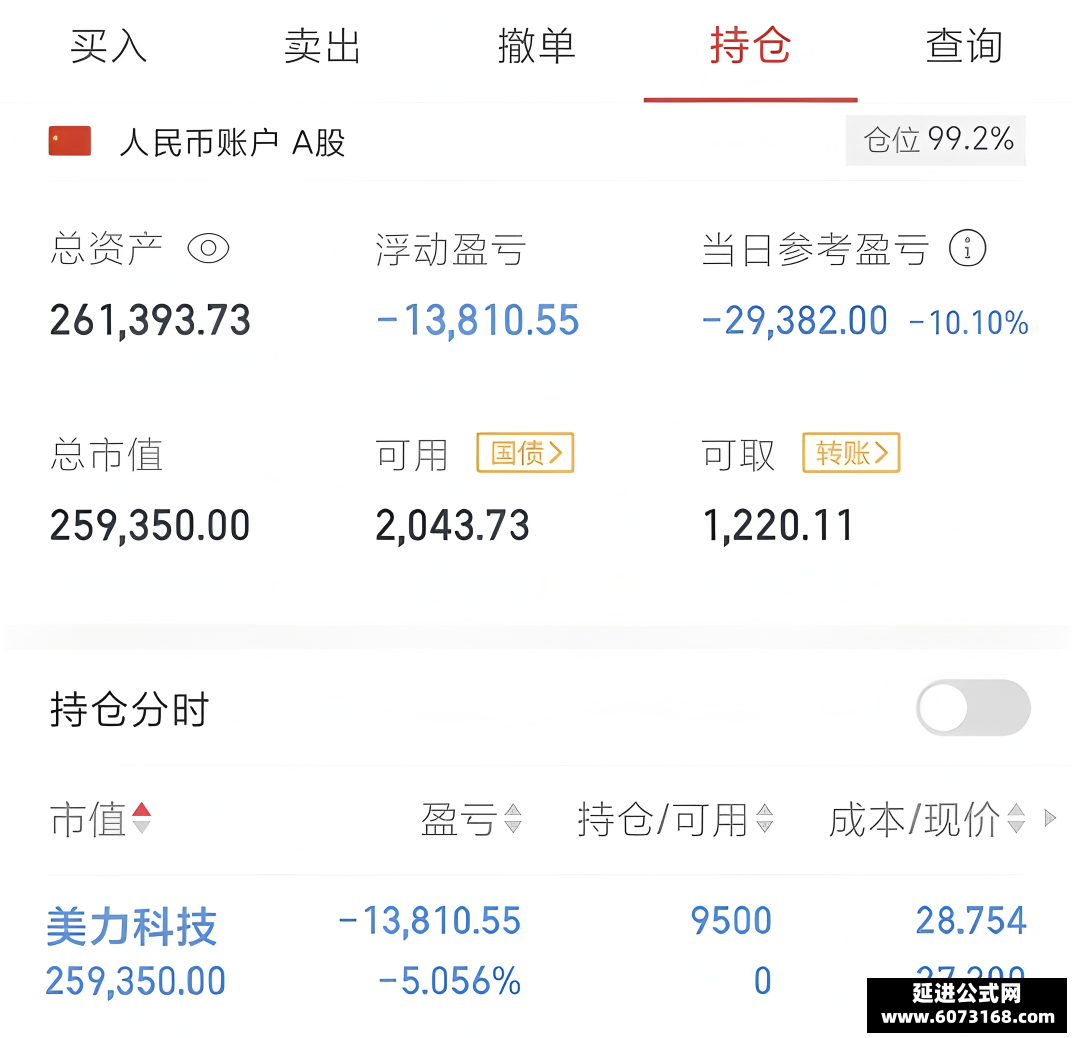
Task: Show more columns with the right arrow
Action: pos(1050,818)
